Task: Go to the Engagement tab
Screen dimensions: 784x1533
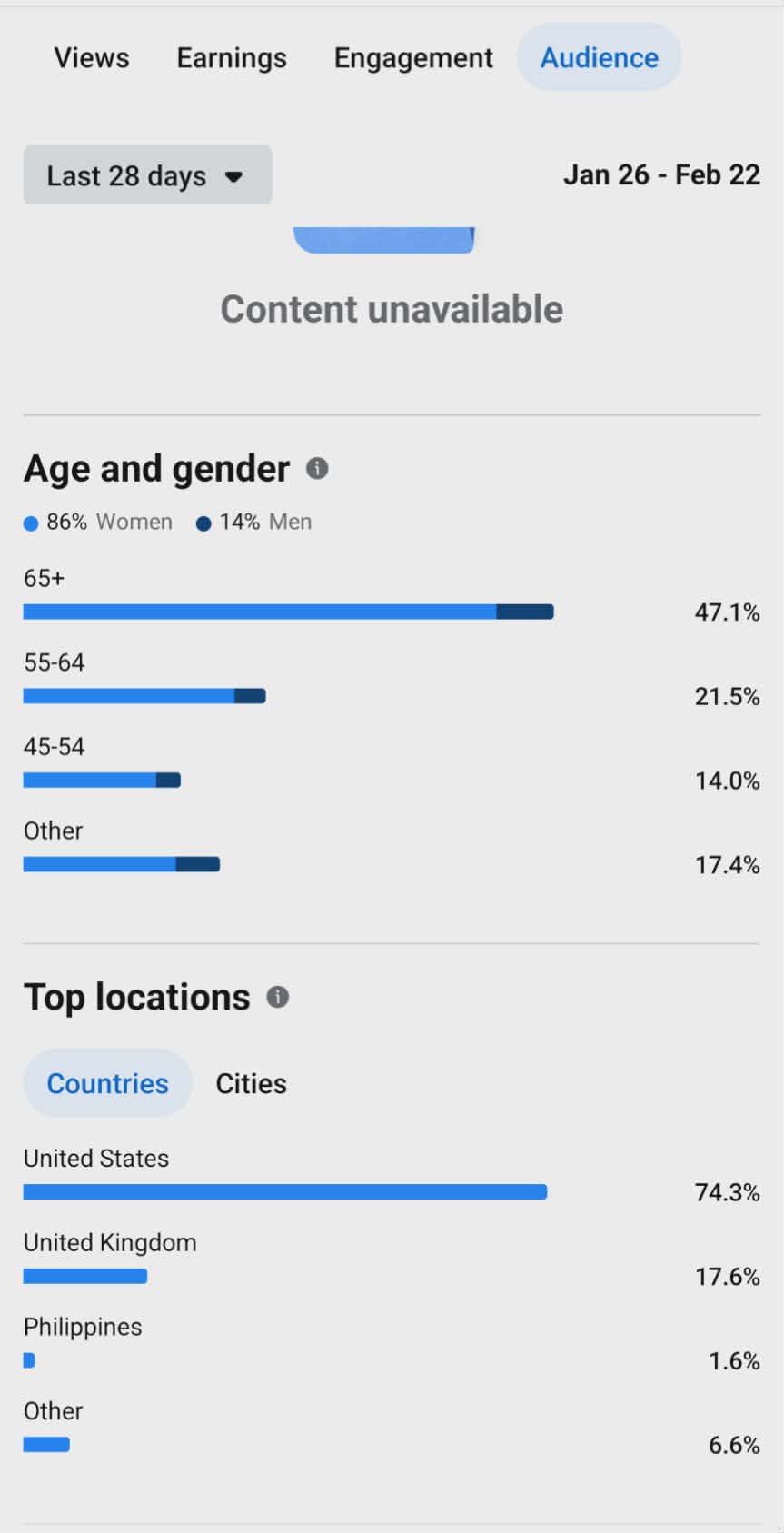Action: tap(413, 58)
